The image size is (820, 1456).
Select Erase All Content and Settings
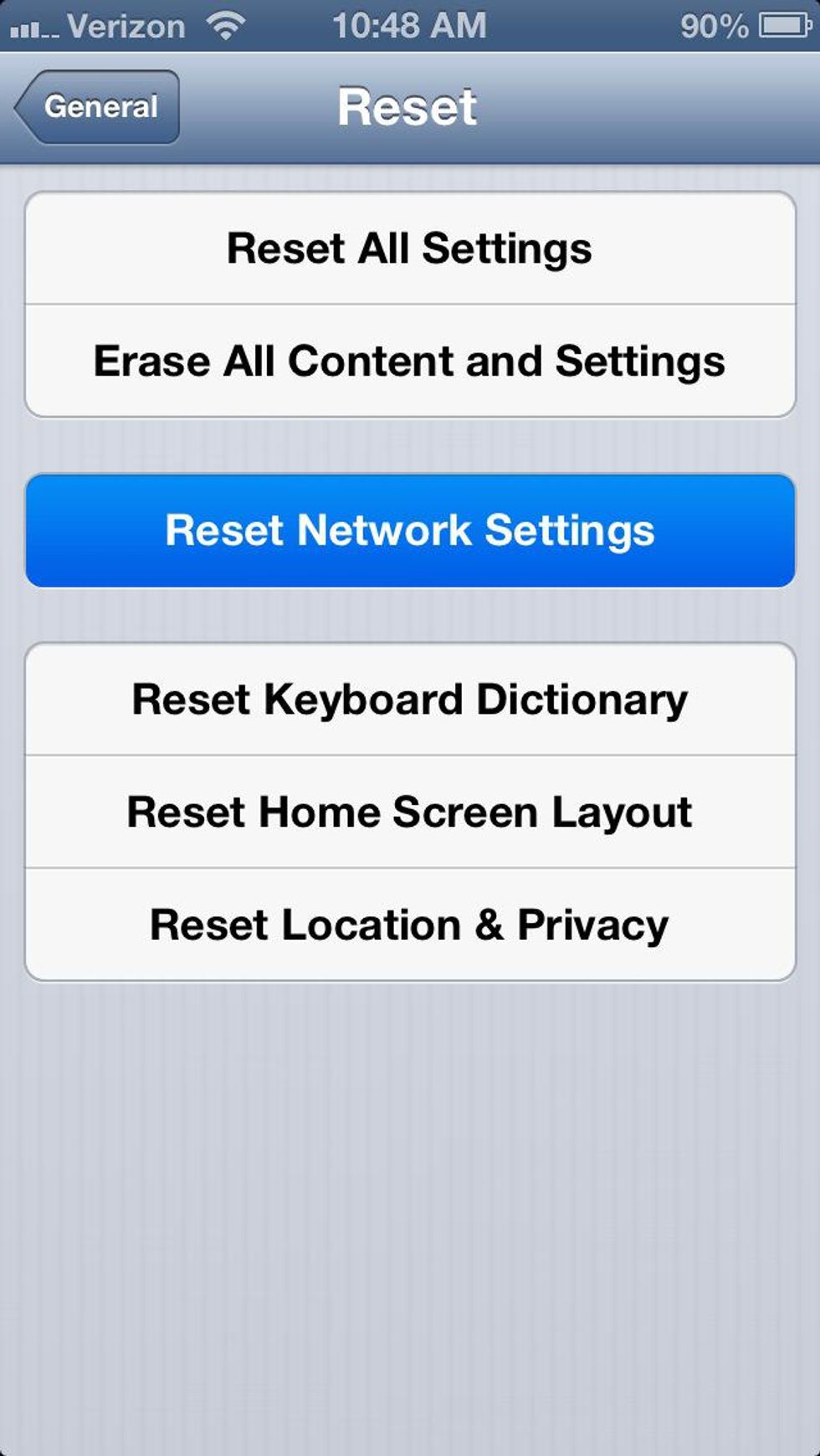click(x=410, y=361)
